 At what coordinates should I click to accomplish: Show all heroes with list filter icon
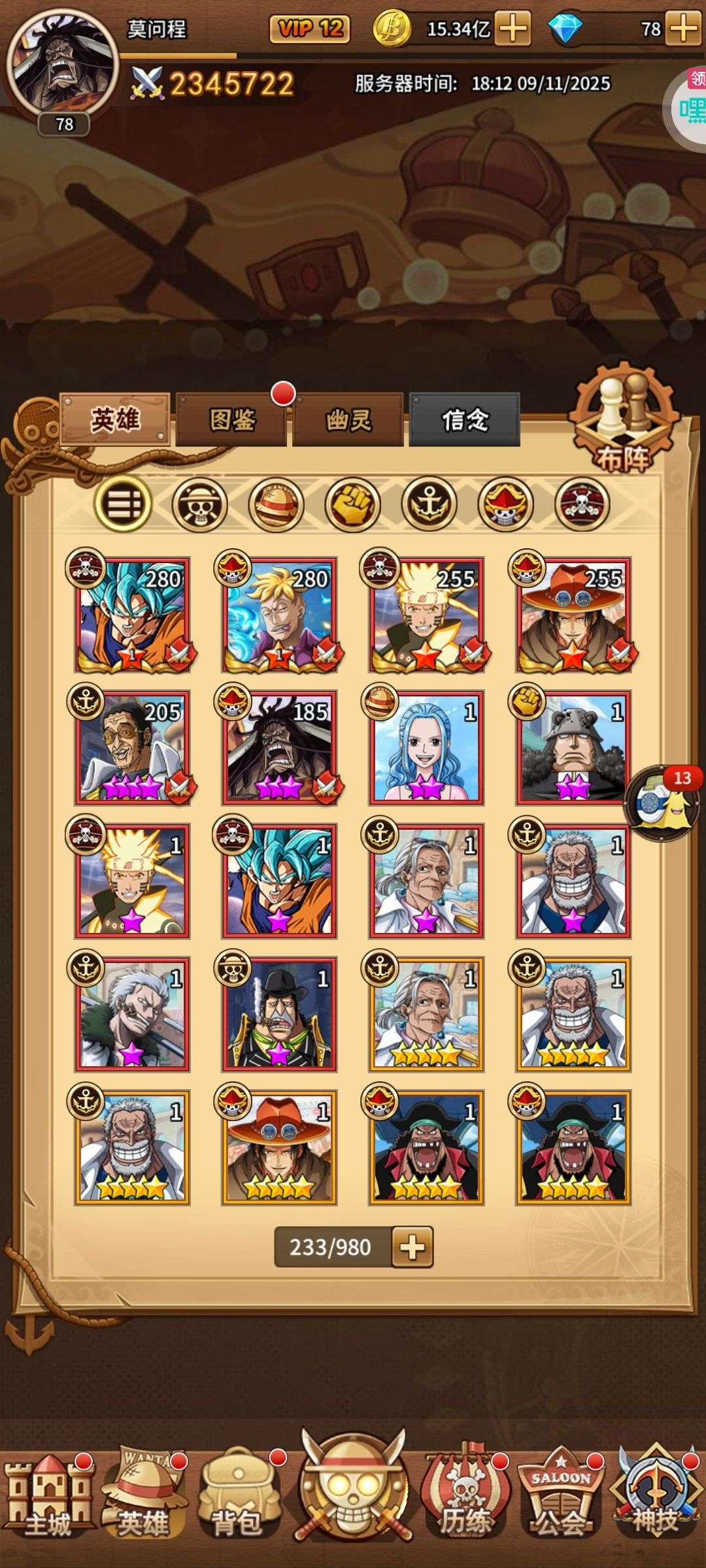[x=123, y=504]
